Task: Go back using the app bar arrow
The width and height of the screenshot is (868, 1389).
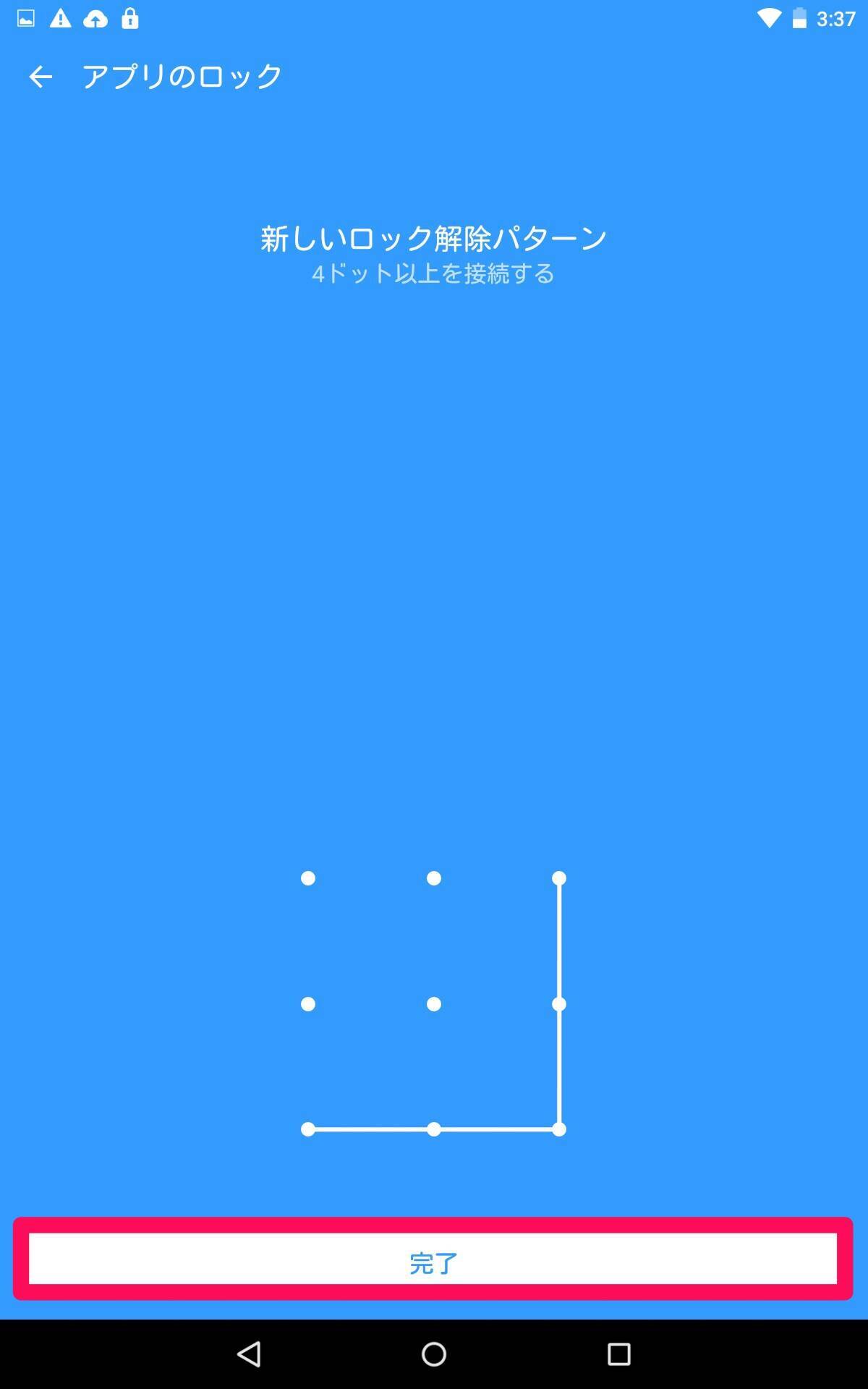Action: [x=41, y=77]
